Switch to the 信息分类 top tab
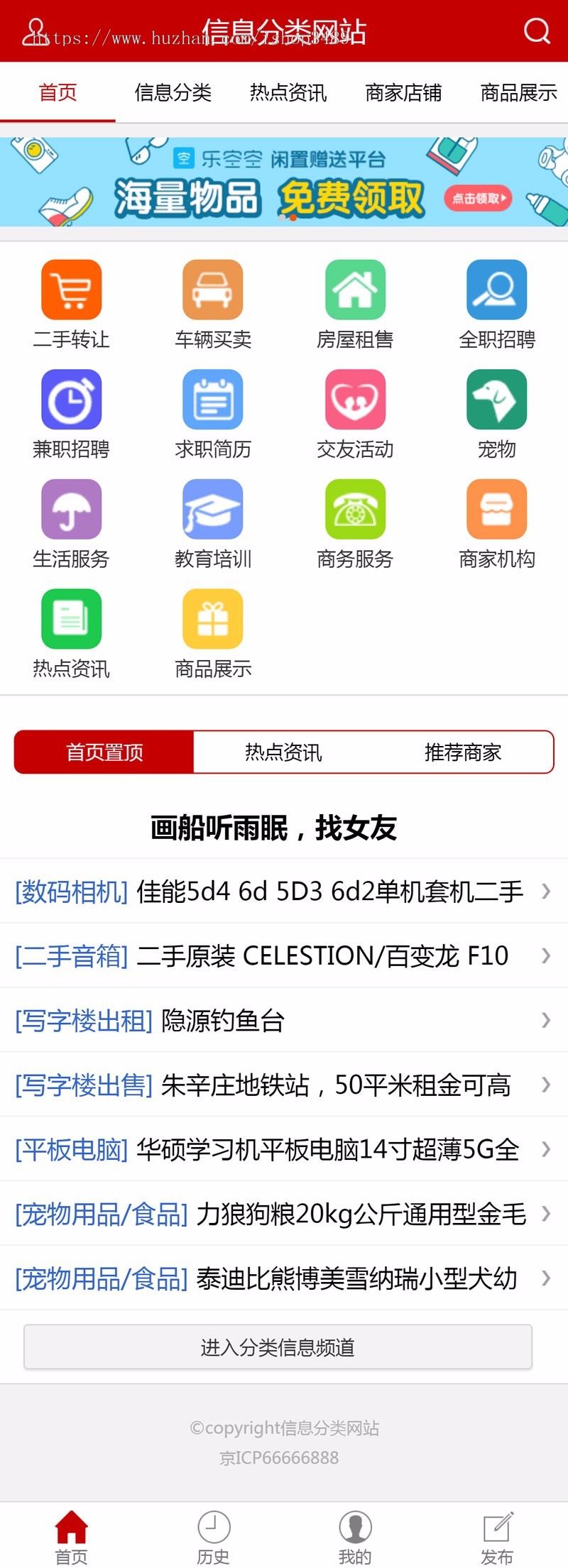 click(x=173, y=92)
